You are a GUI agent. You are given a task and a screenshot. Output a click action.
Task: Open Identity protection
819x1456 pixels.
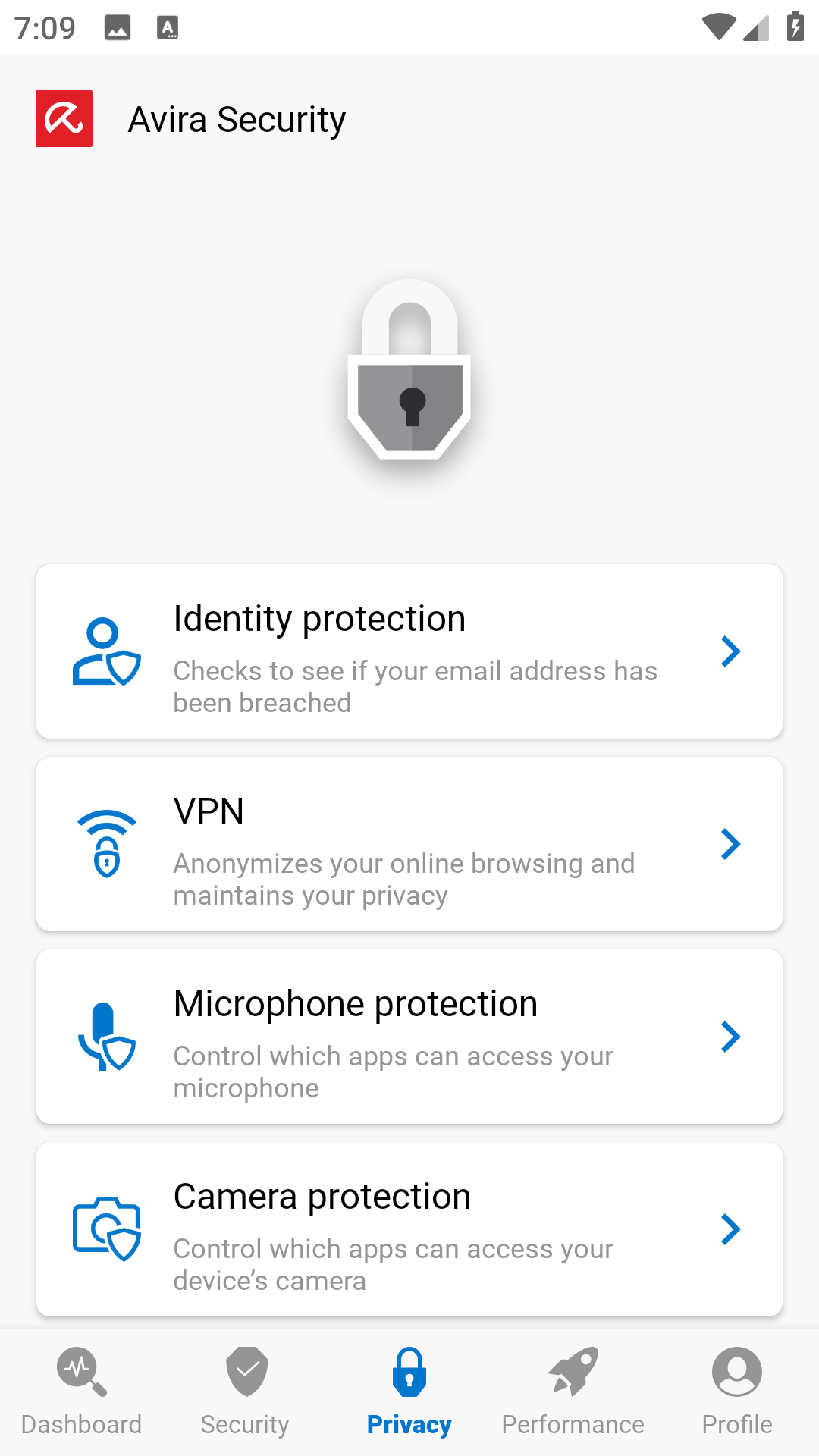point(409,651)
